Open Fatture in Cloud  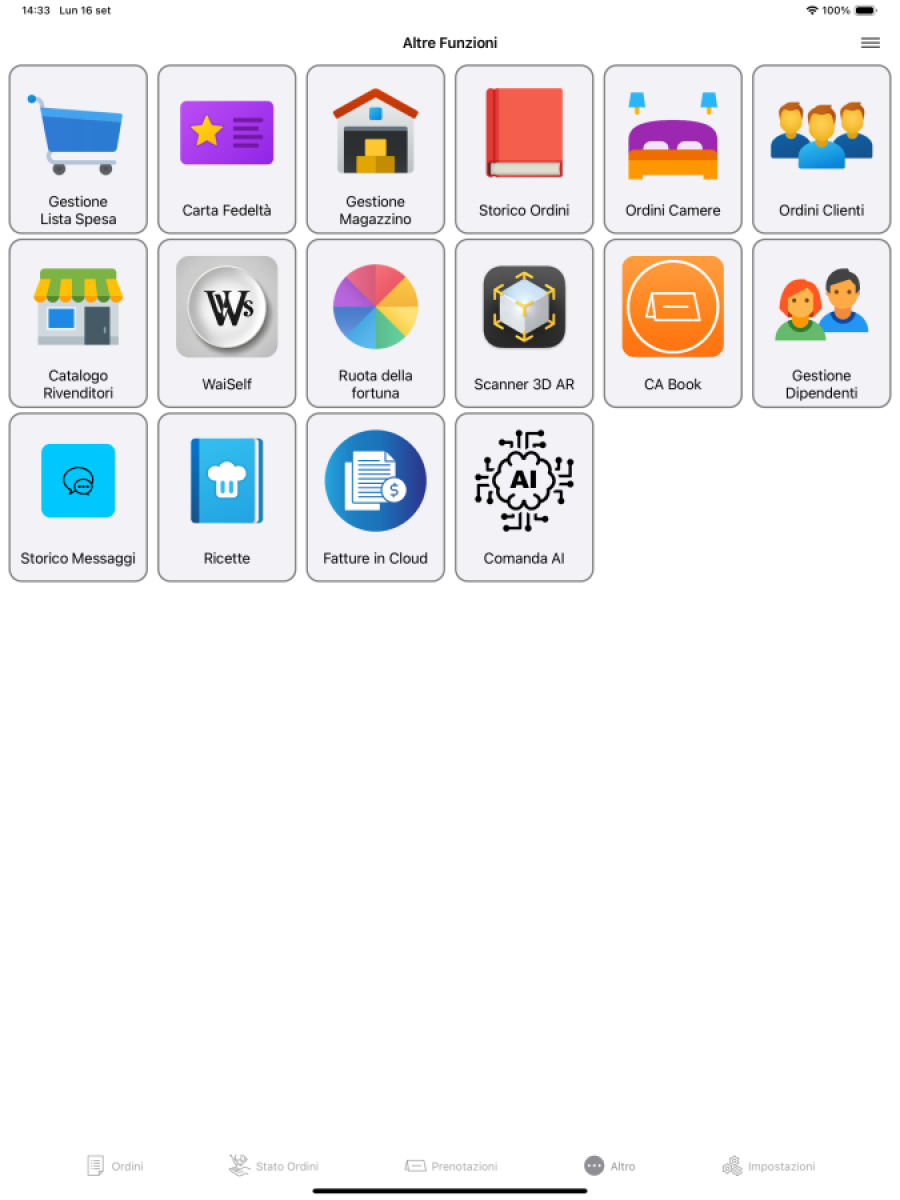[375, 497]
